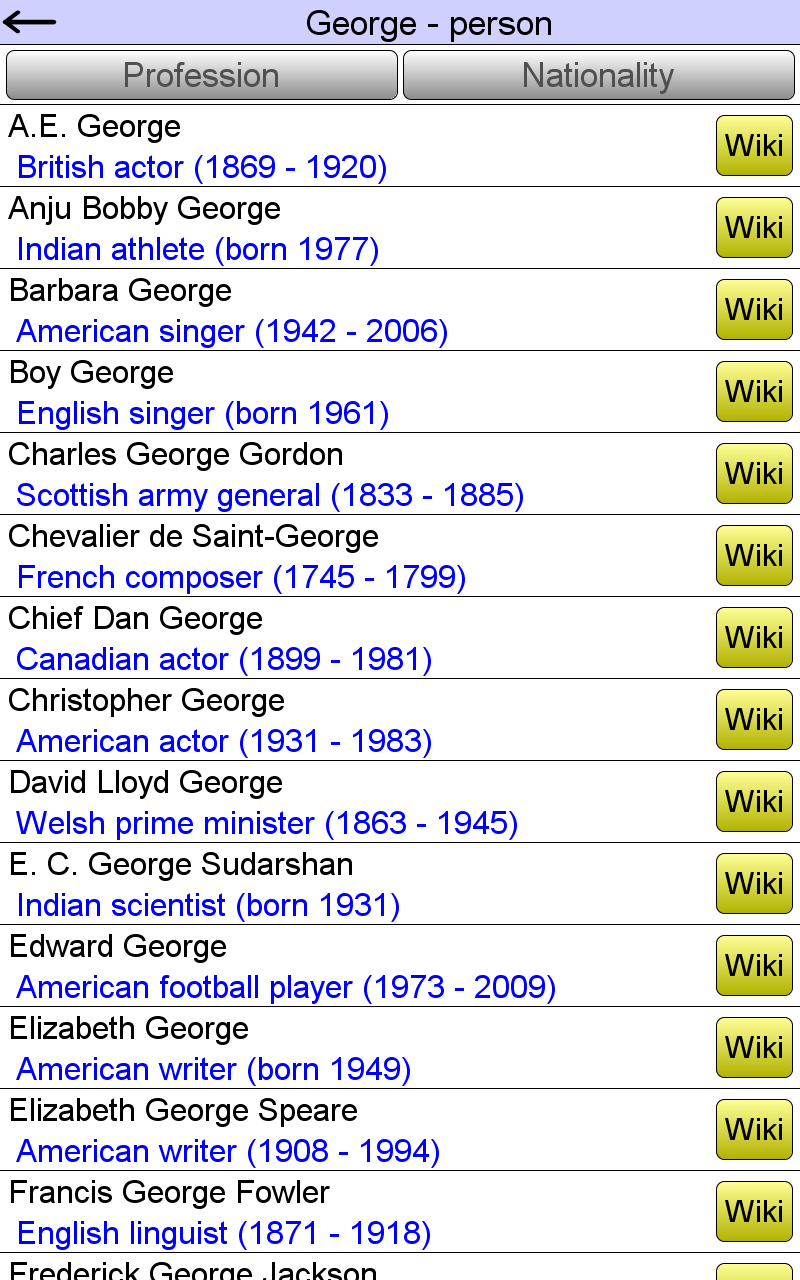Open Wiki page of Anju Bobby George
The image size is (800, 1280).
click(x=754, y=228)
